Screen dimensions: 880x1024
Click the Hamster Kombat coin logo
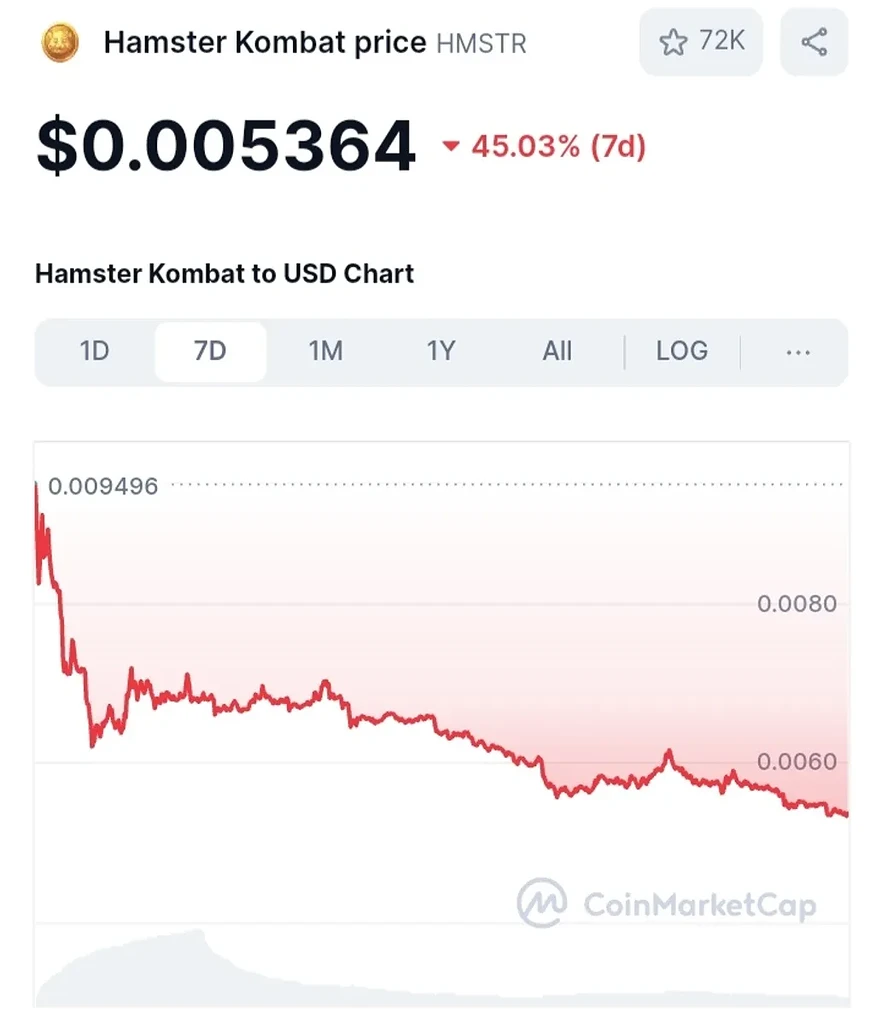click(x=59, y=43)
